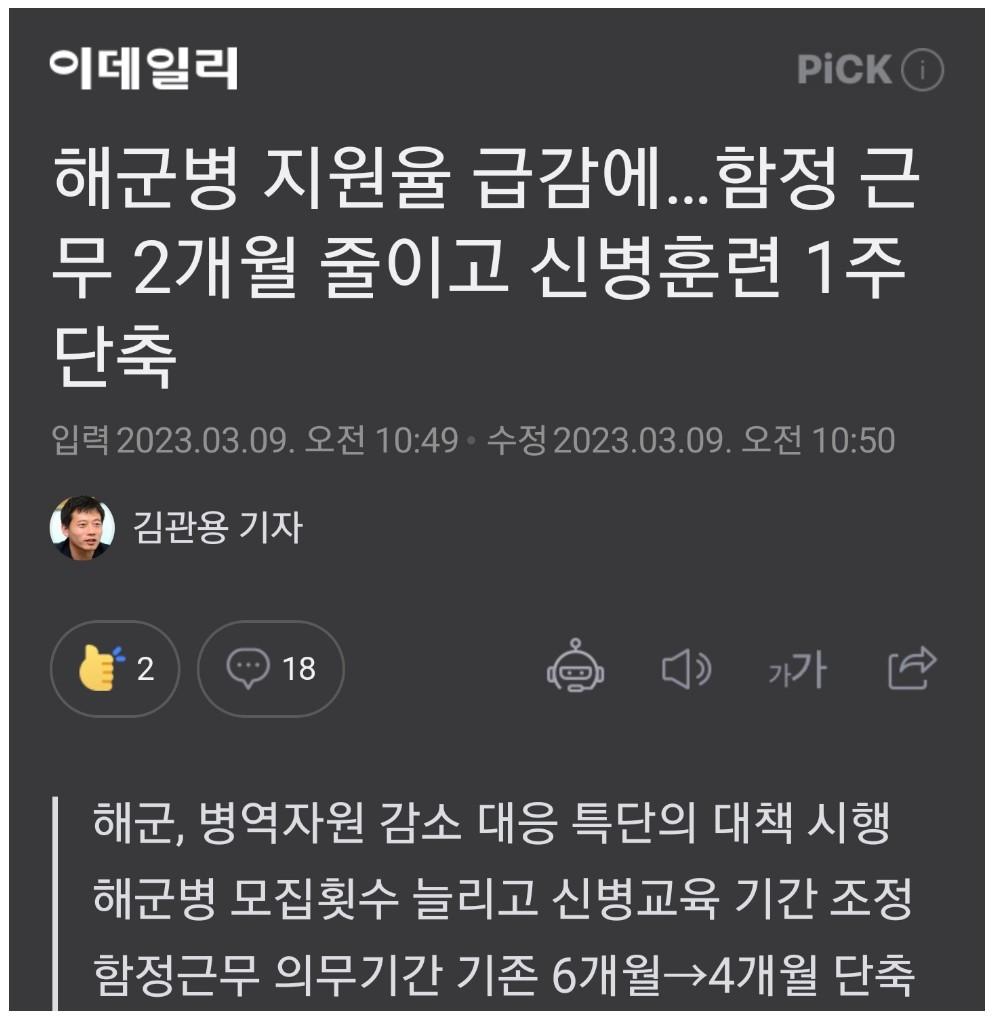Open the AI summary robot icon
994x1020 pixels.
click(x=575, y=667)
